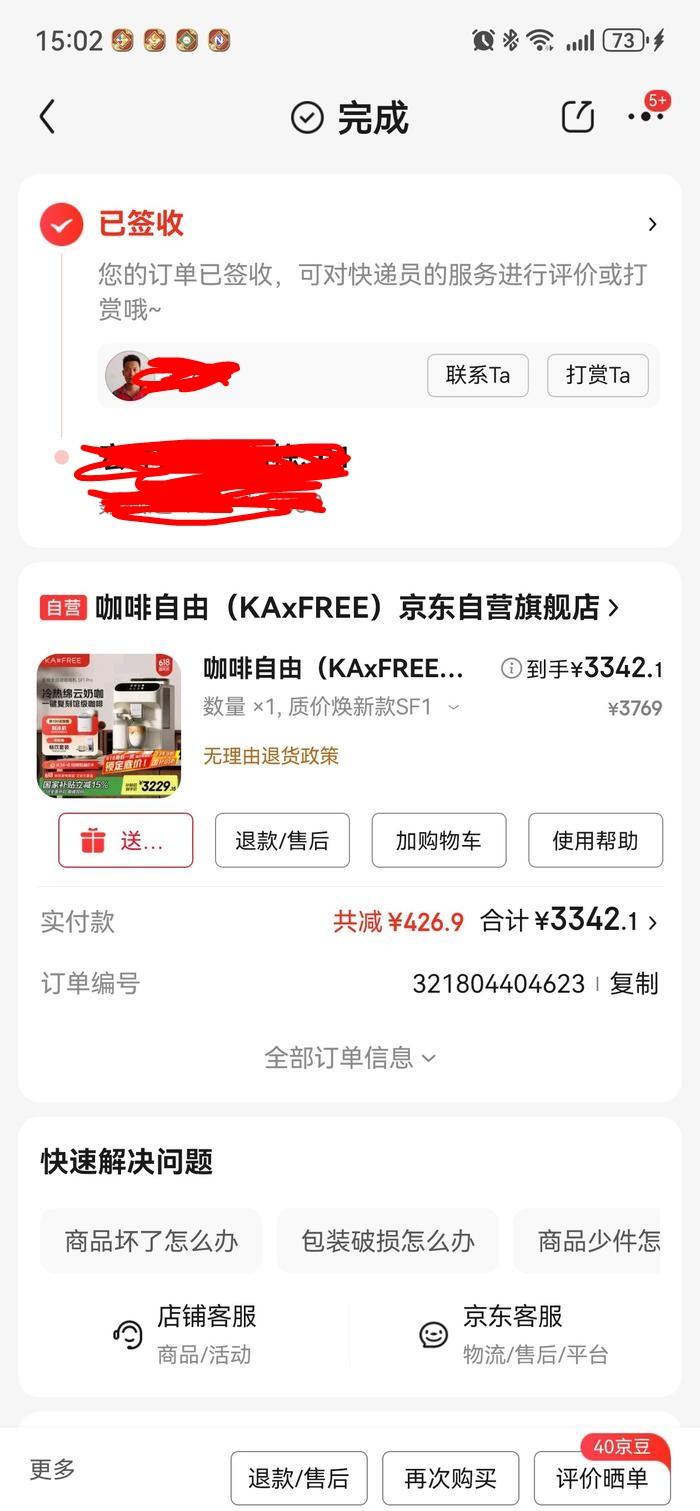Copy the order number with 复制

click(634, 983)
